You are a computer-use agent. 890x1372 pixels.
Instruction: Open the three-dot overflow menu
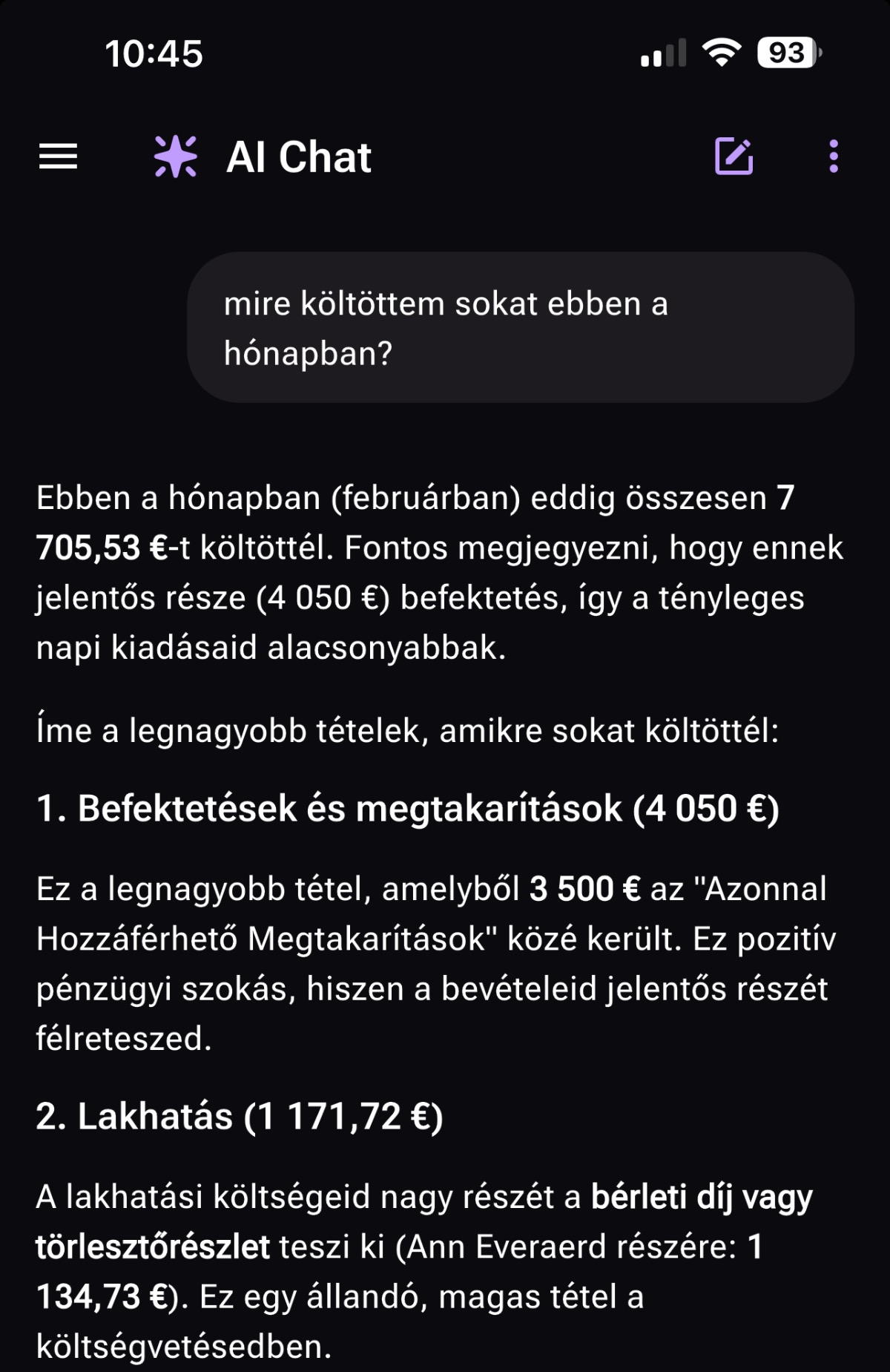pos(834,157)
